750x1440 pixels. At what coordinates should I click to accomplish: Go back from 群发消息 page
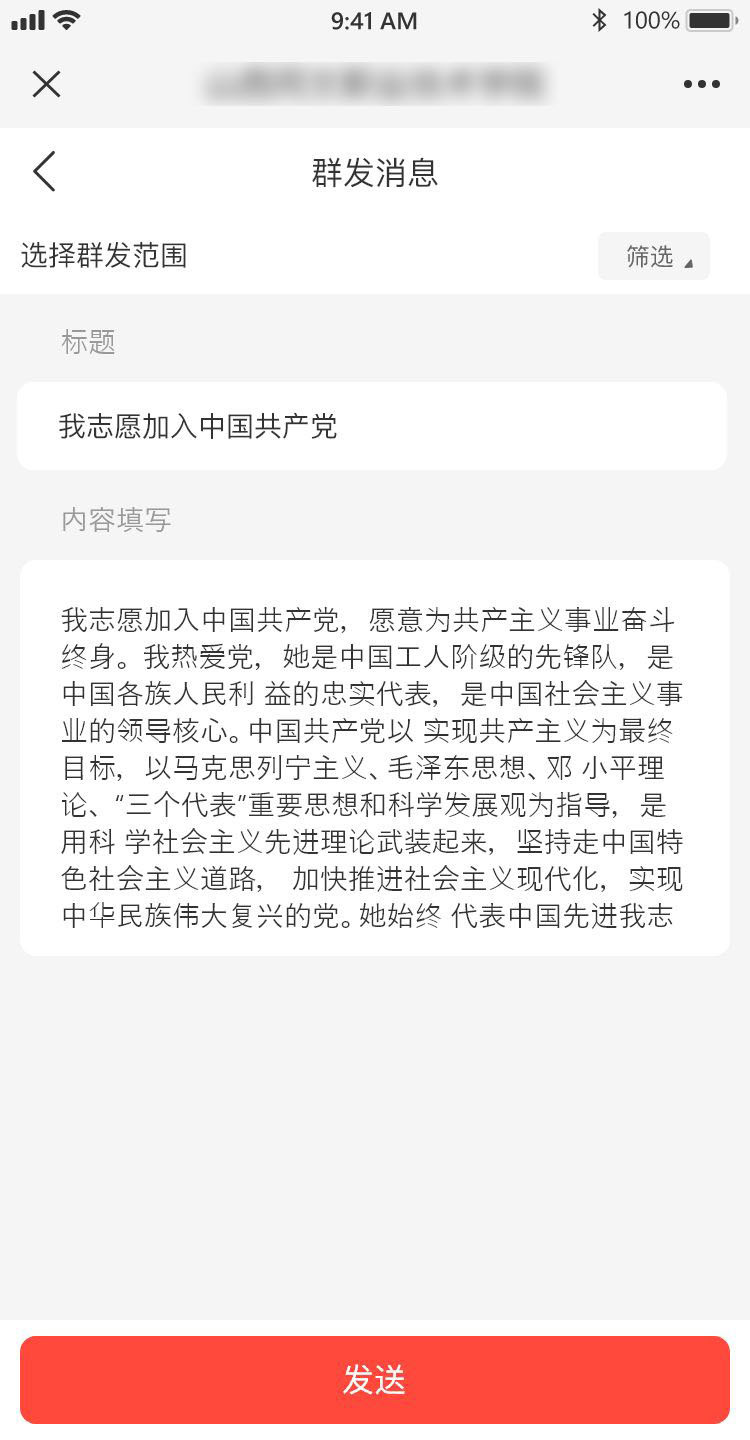pos(44,172)
